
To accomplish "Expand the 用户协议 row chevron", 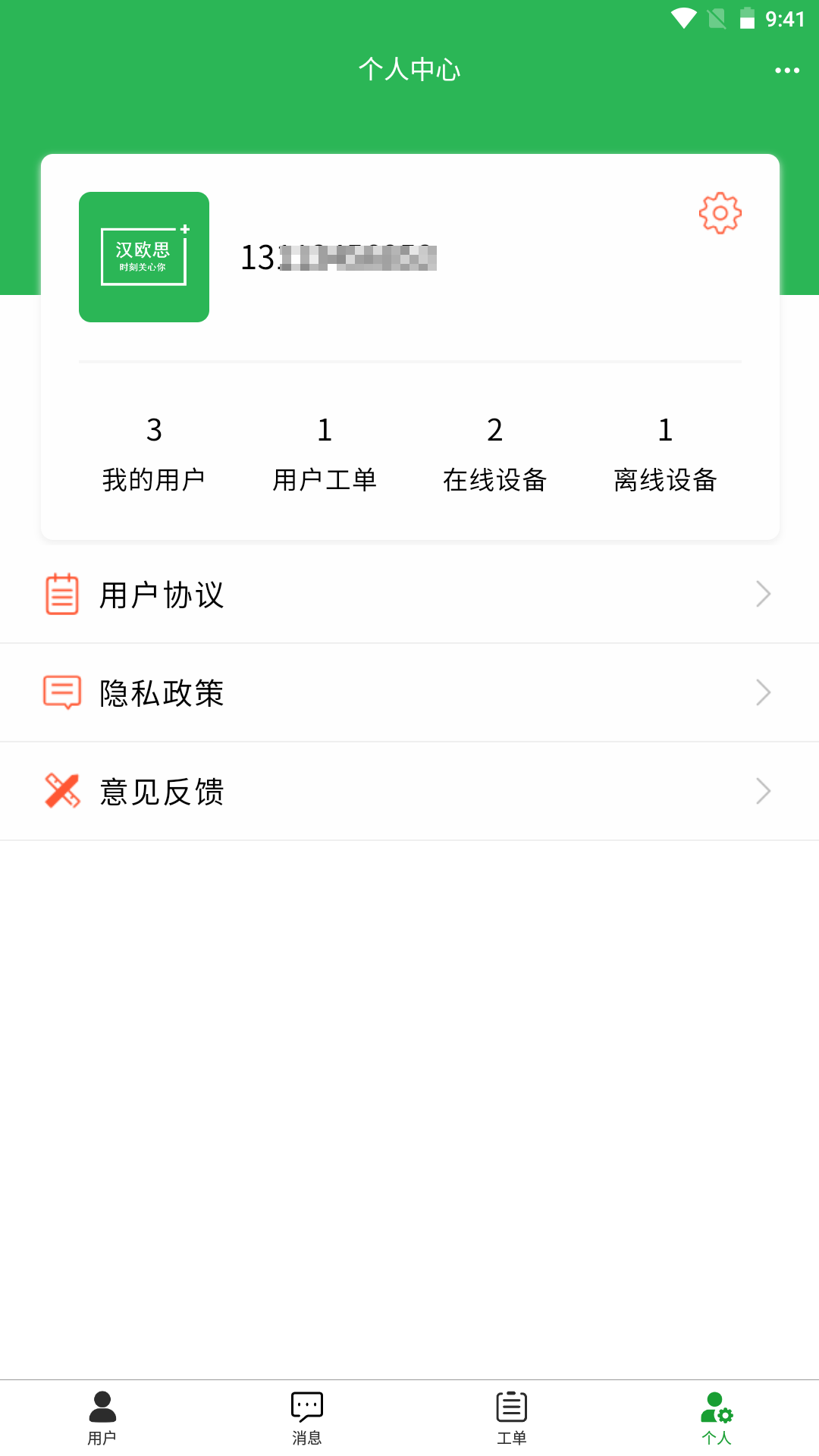I will [x=763, y=594].
